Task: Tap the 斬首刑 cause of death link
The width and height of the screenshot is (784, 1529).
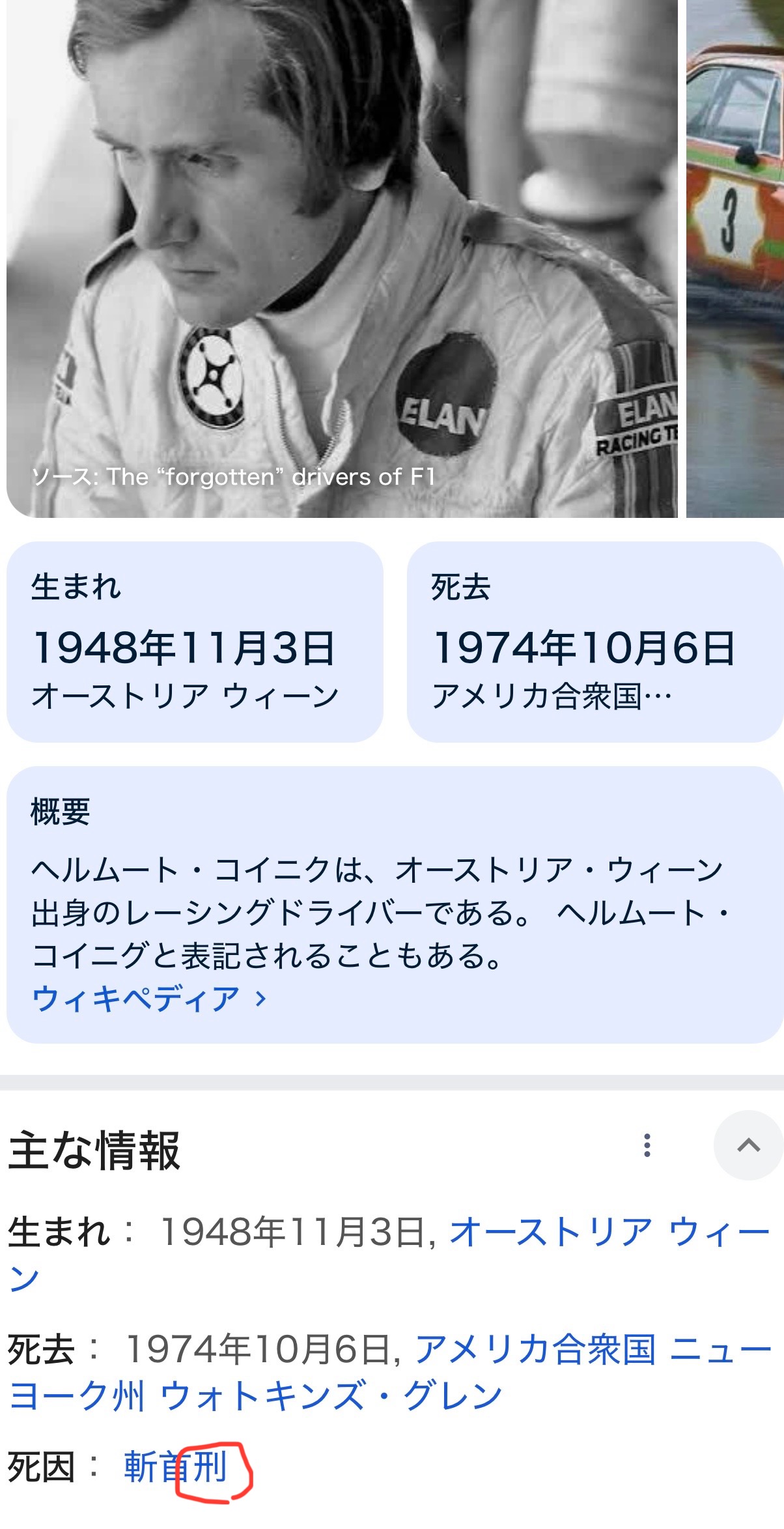Action: (x=175, y=1468)
